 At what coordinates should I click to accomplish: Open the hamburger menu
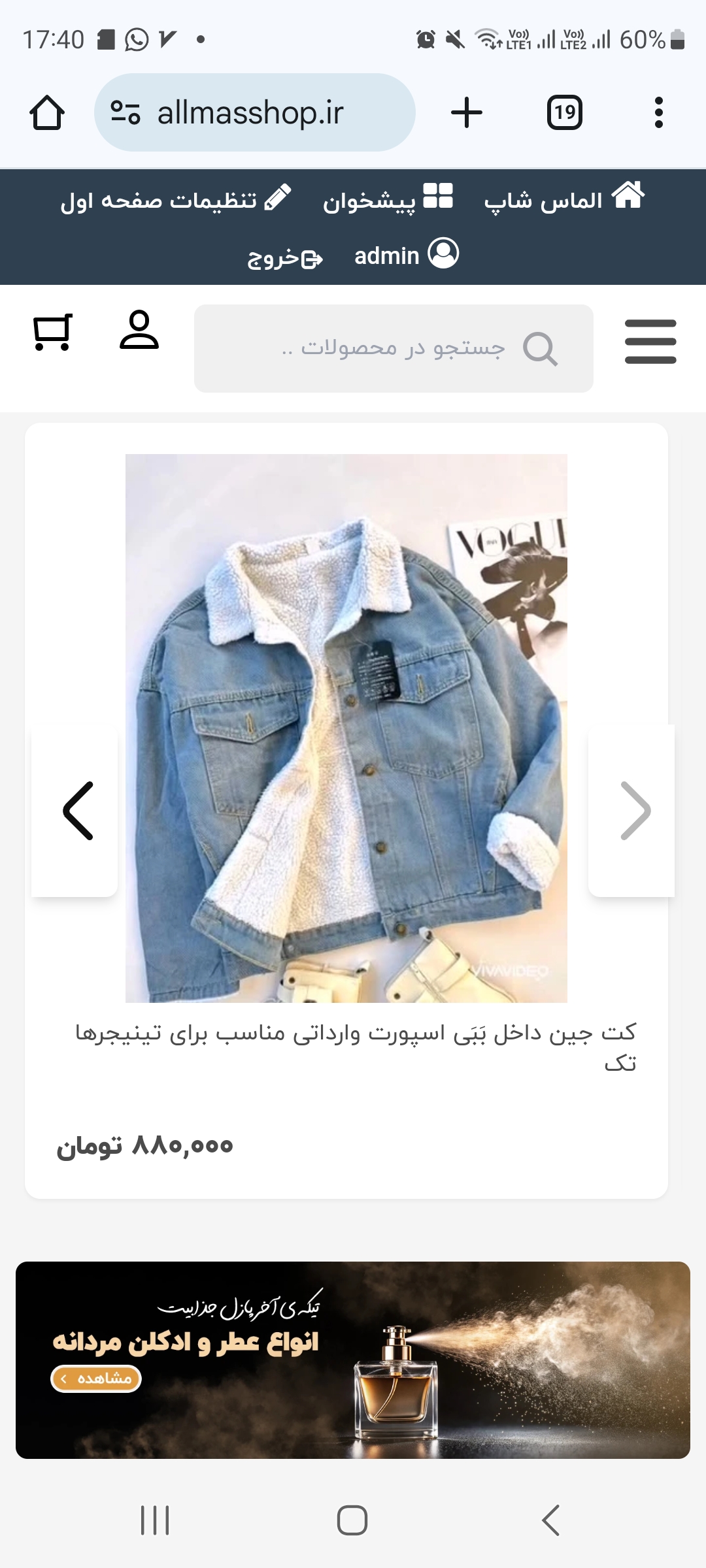[650, 341]
